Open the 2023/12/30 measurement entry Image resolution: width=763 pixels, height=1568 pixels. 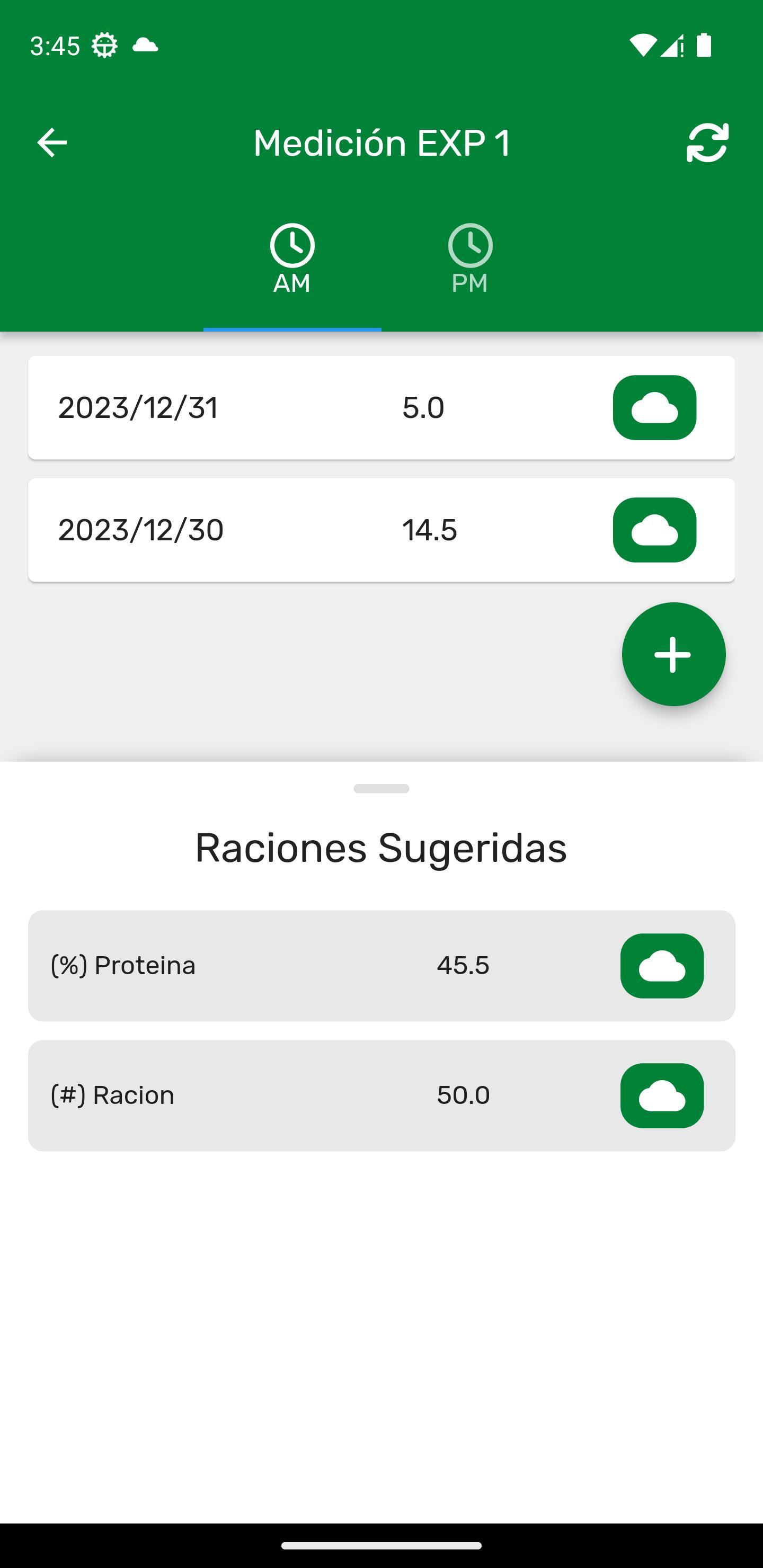(x=381, y=530)
